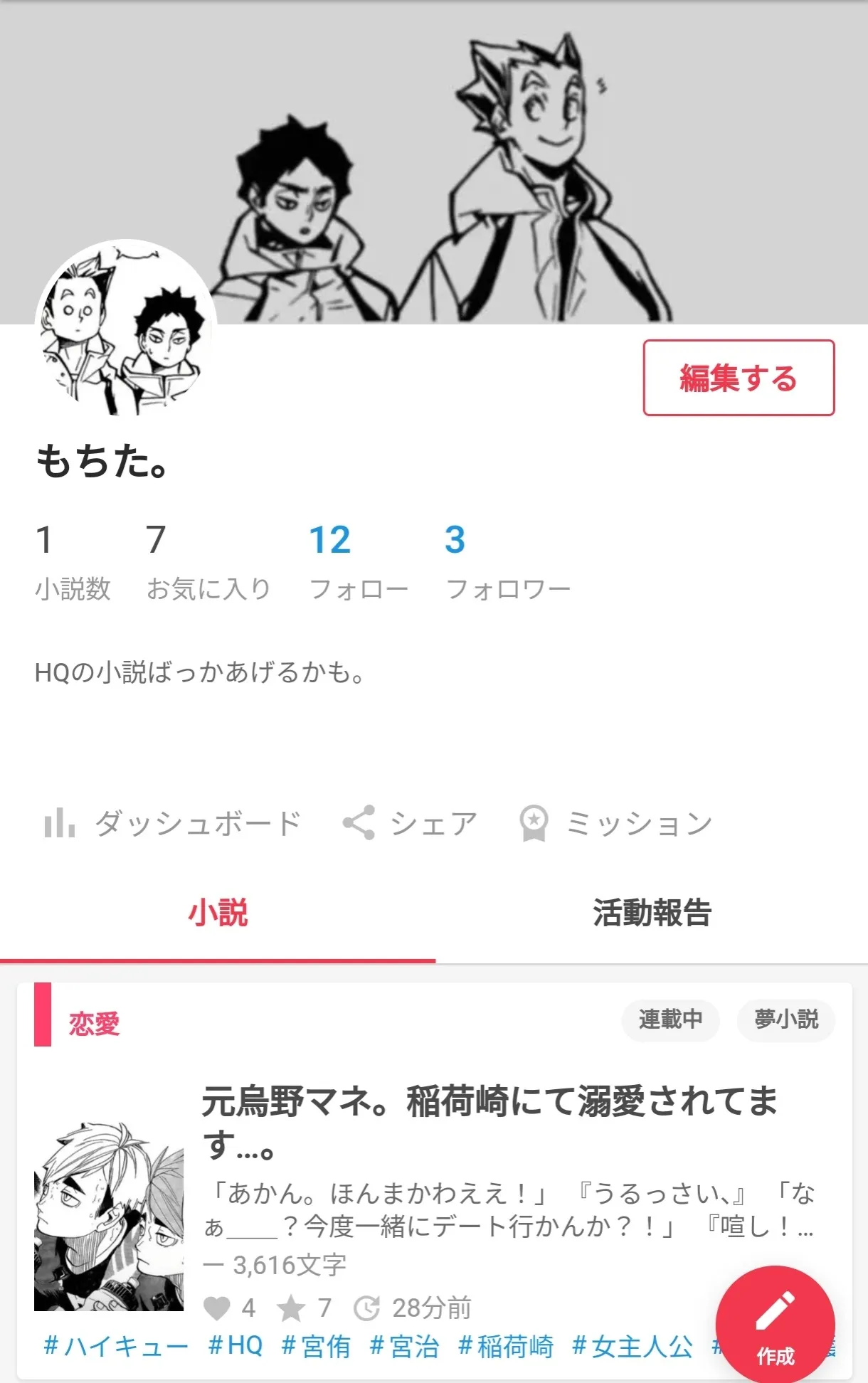View the 3 フォロワー followers list
Viewport: 868px width, 1383px height.
click(507, 560)
